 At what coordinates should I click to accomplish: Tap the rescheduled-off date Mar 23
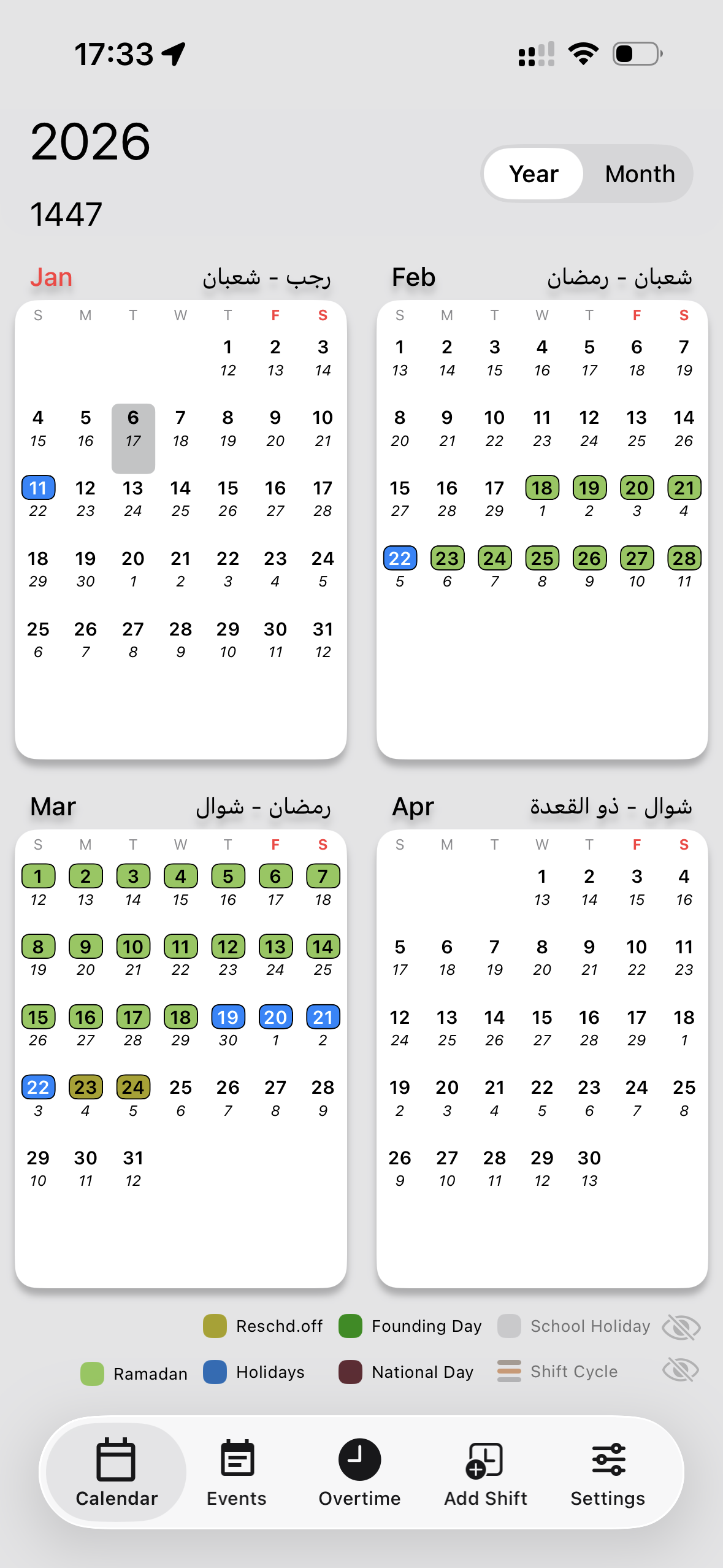coord(85,1087)
